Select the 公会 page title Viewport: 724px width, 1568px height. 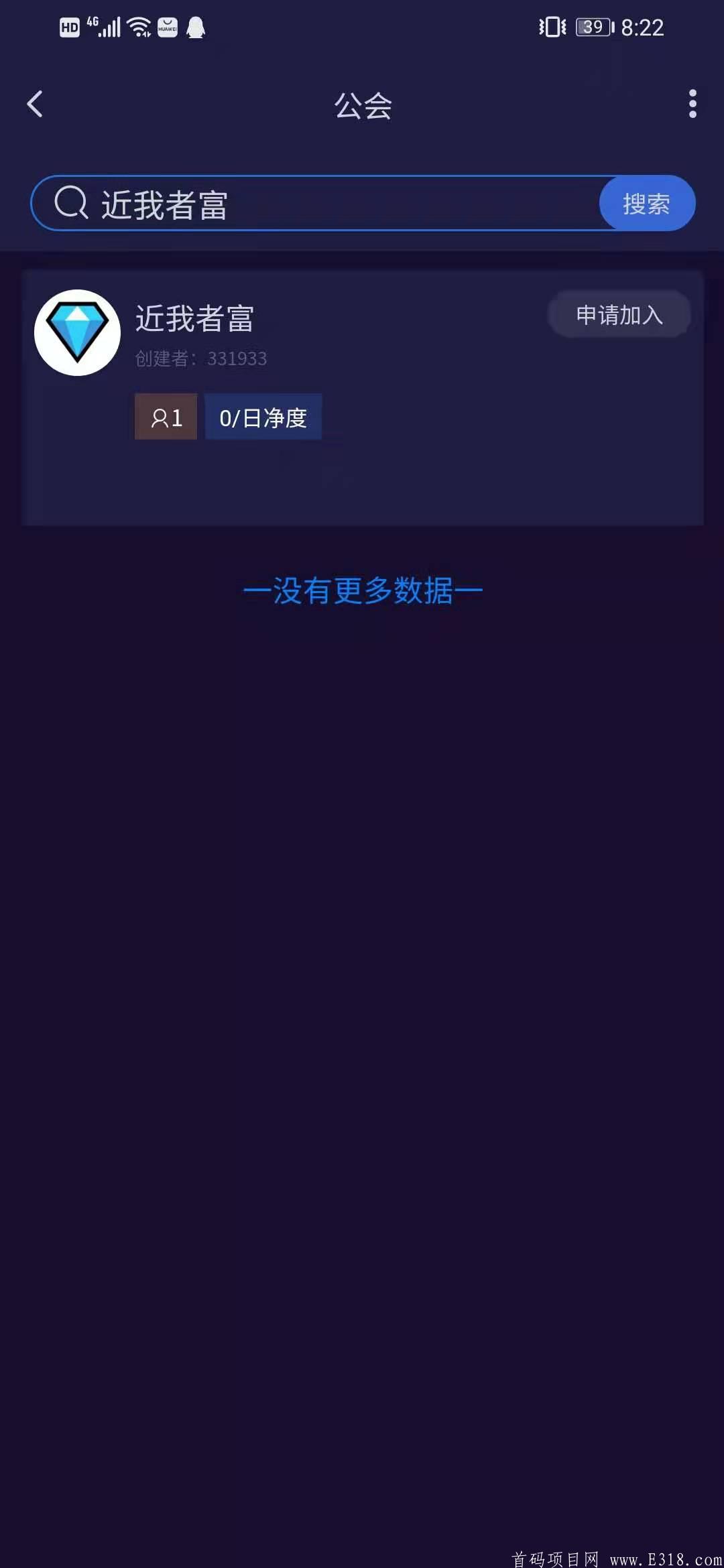pos(362,105)
